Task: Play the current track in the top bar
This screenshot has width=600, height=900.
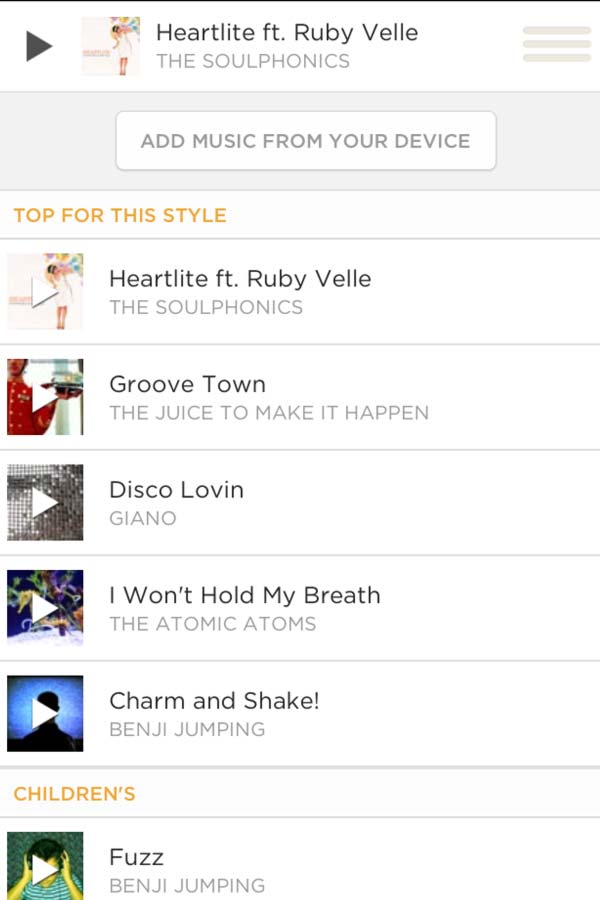Action: [39, 45]
